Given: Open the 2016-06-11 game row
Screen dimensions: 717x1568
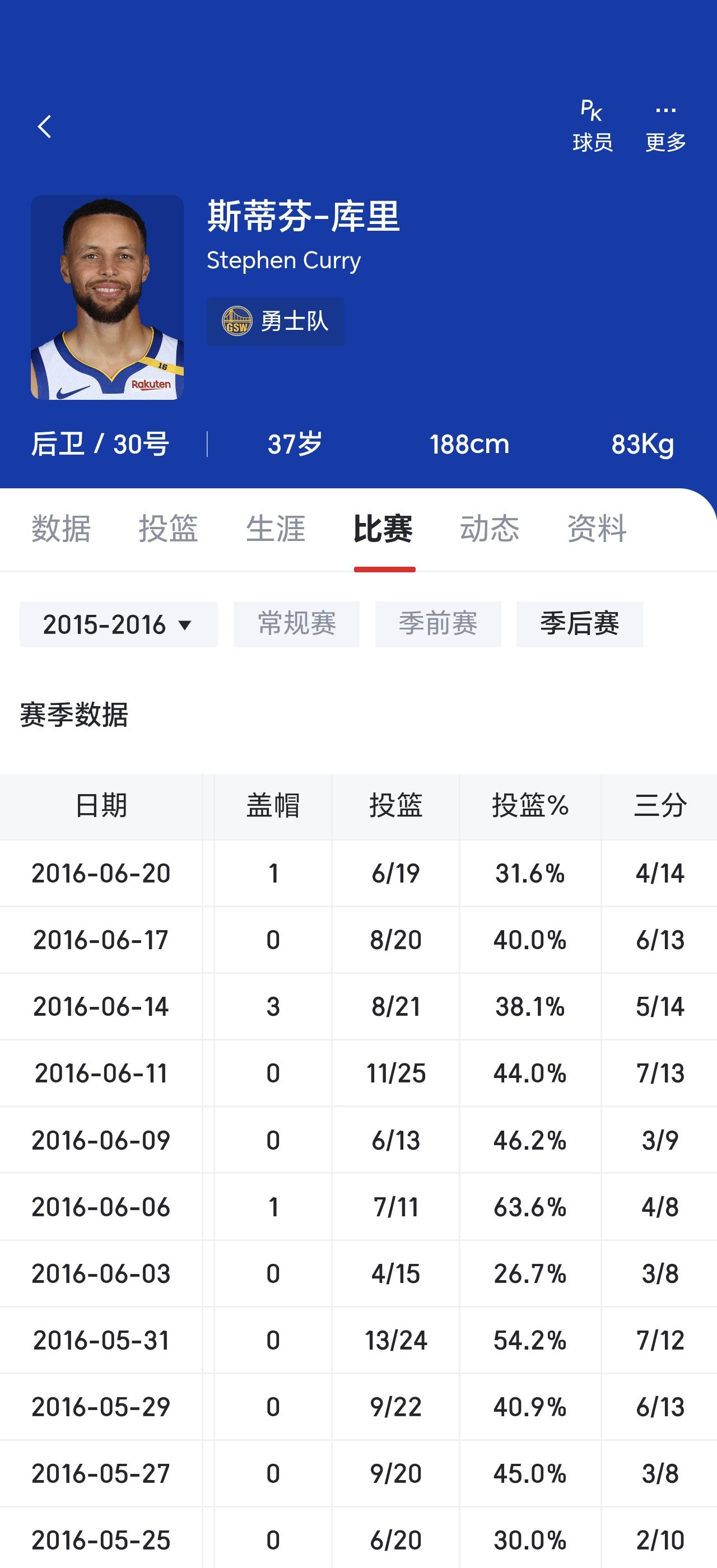Looking at the screenshot, I should (x=358, y=1073).
